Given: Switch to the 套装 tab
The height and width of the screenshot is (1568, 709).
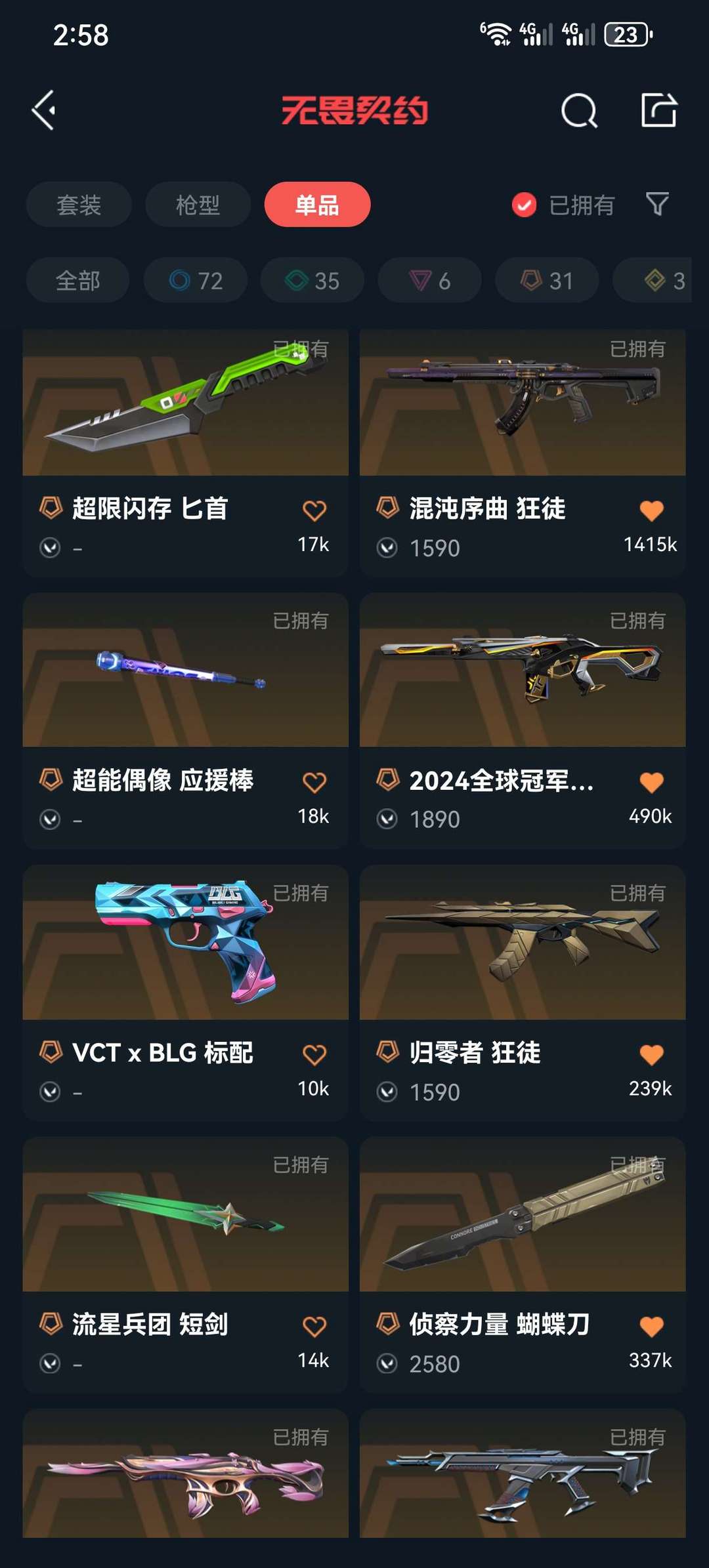Looking at the screenshot, I should pos(79,205).
